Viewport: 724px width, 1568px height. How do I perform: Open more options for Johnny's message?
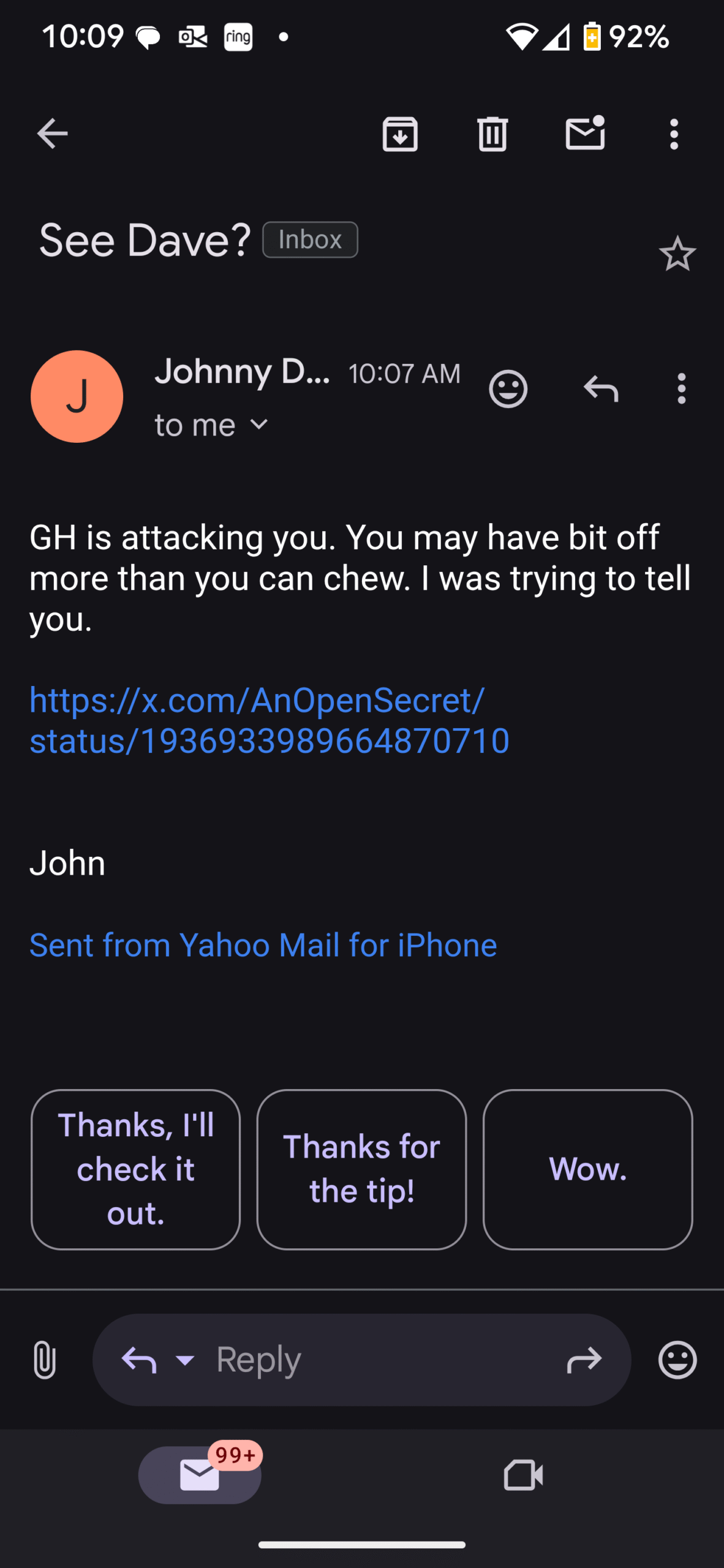681,388
